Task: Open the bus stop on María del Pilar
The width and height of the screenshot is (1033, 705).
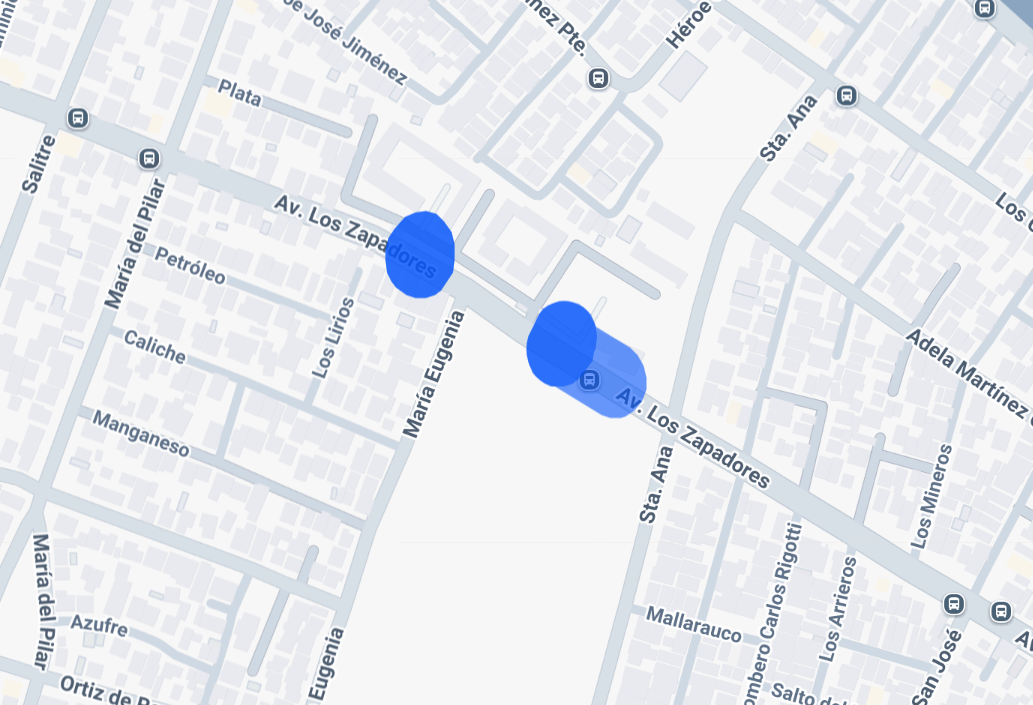Action: click(149, 158)
